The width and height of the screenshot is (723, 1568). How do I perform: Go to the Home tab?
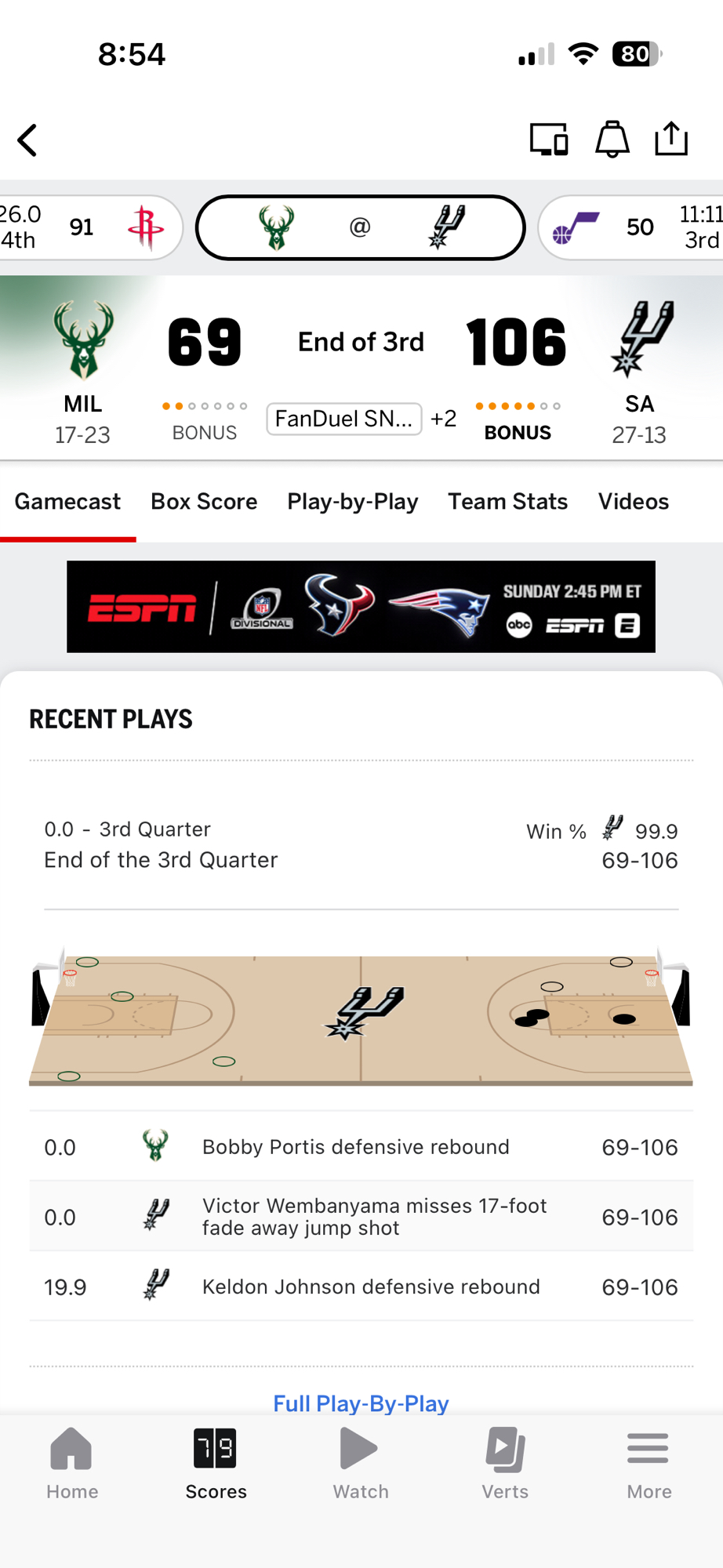[72, 1463]
